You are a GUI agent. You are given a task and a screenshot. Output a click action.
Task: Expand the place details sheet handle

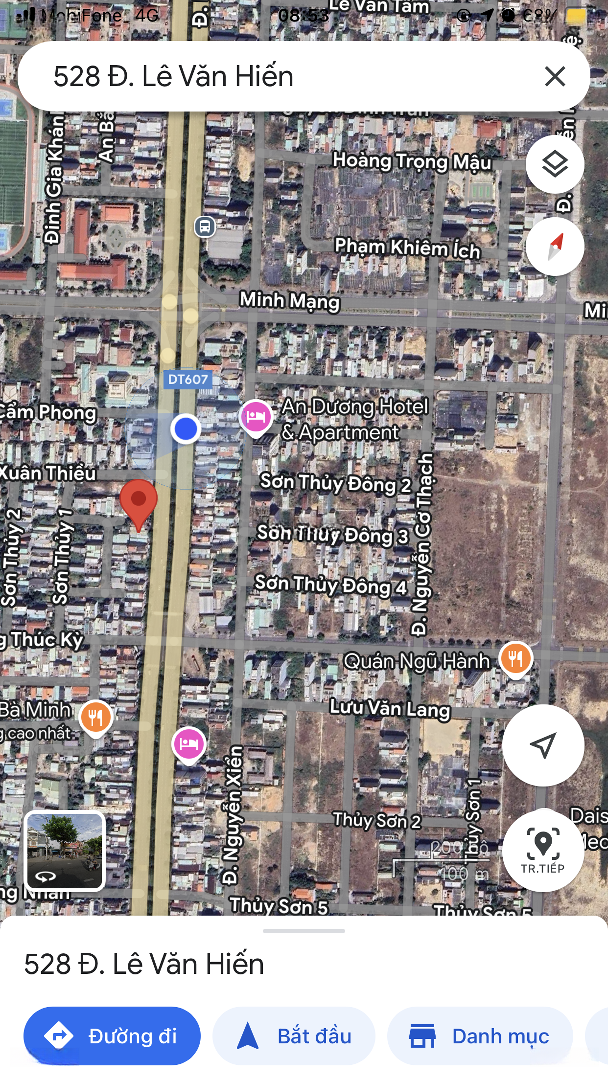[304, 931]
